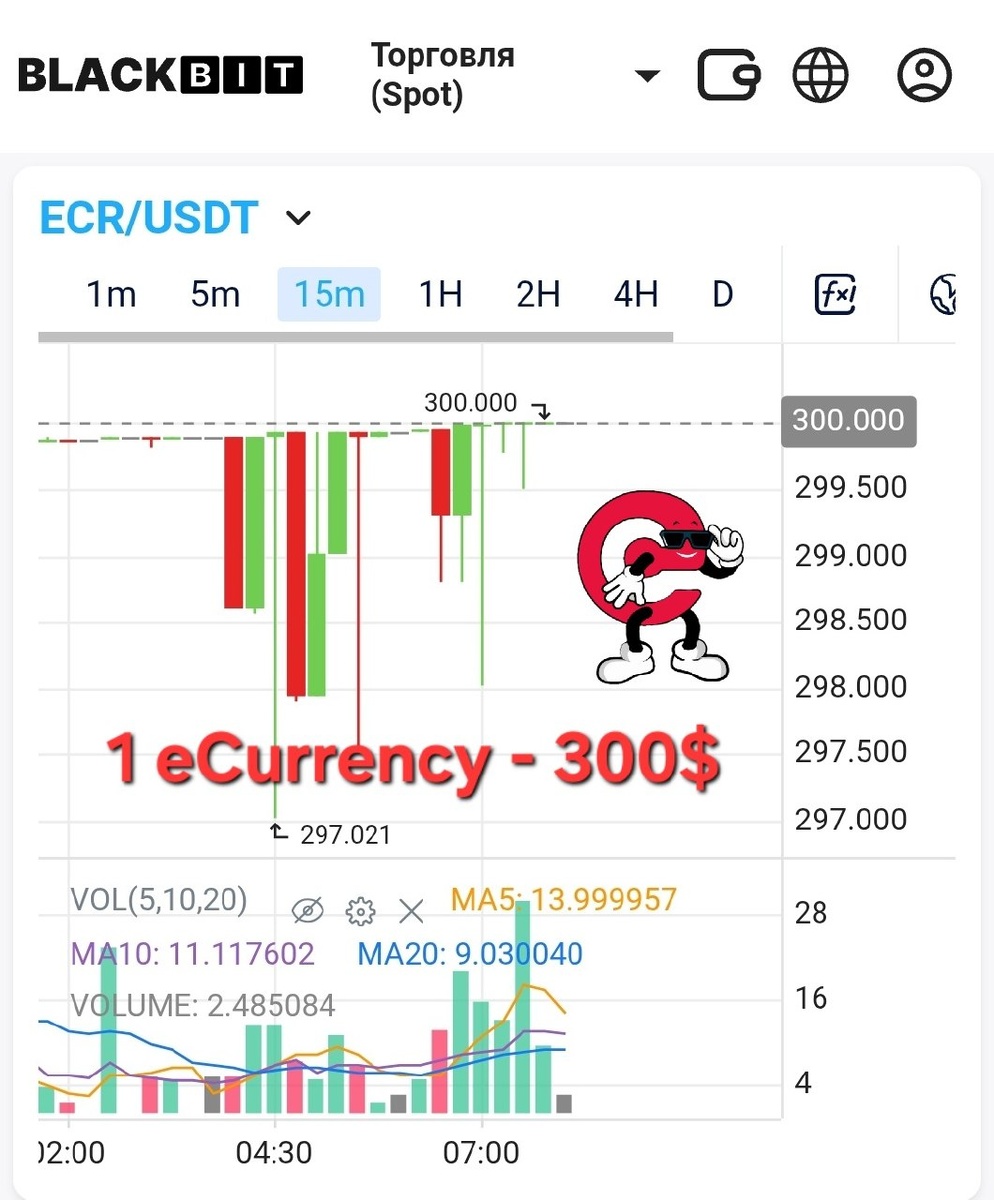Expand the ECR/USDT pair selector
This screenshot has height=1200, width=994.
click(299, 217)
